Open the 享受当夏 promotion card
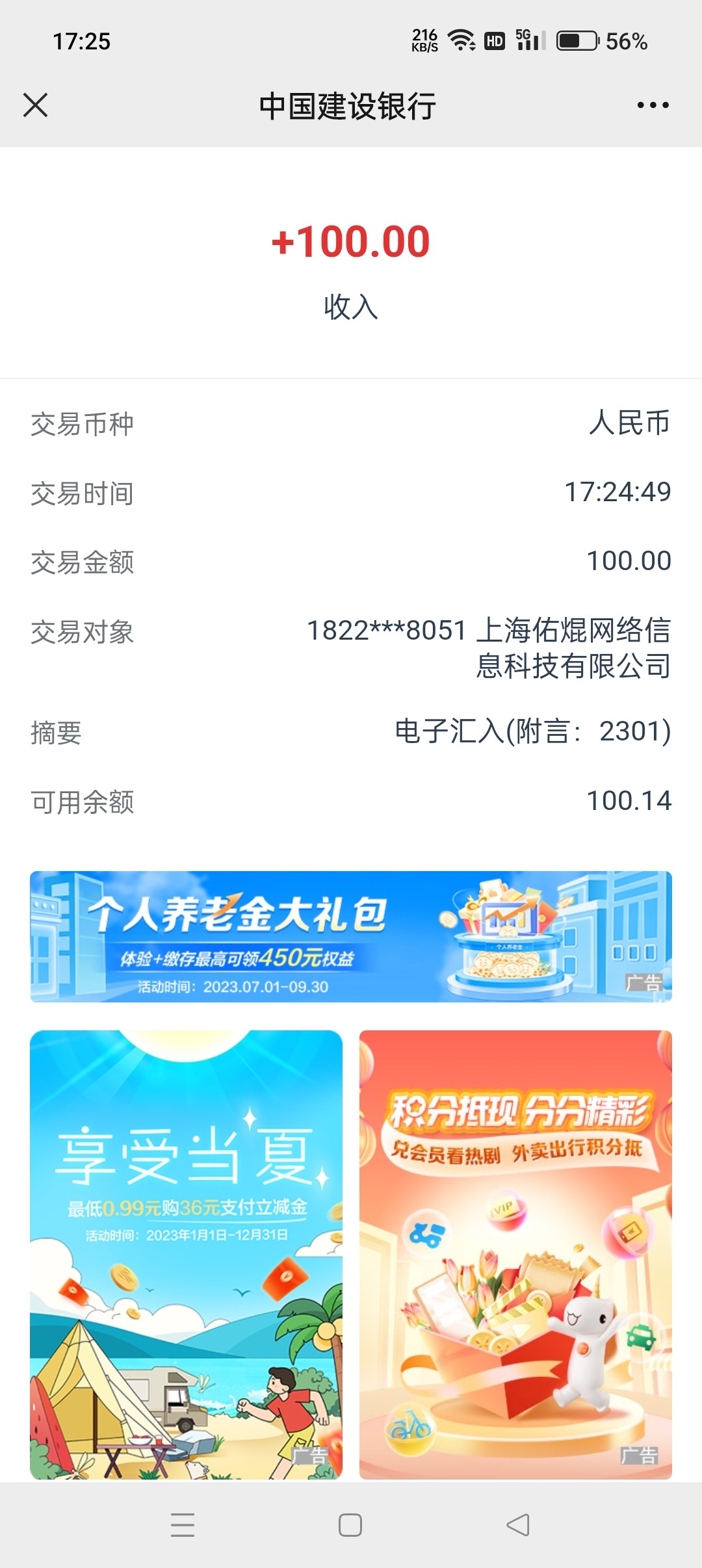 coord(186,1255)
